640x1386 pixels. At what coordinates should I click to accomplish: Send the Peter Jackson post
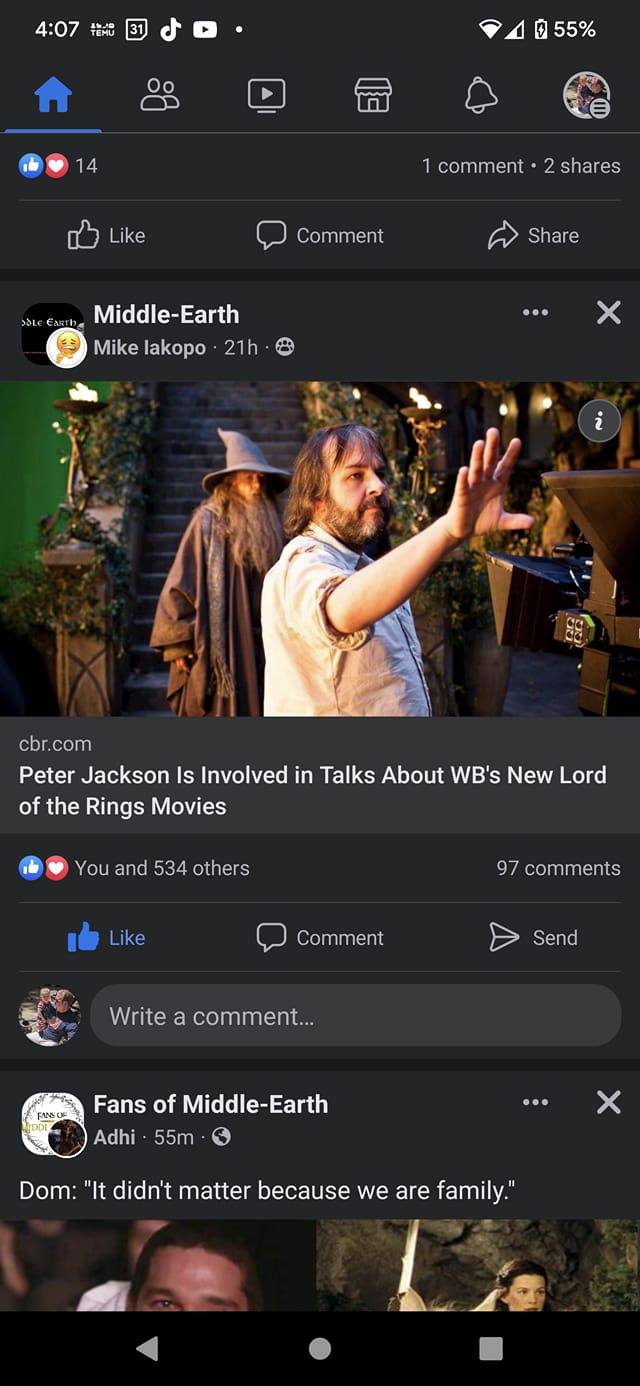coord(533,937)
